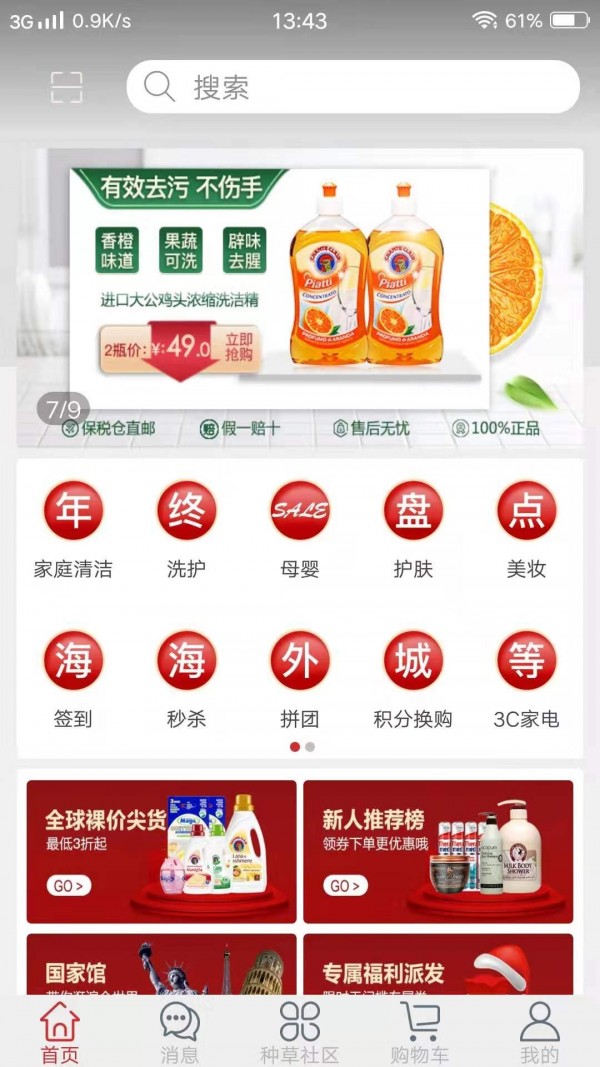Screen dimensions: 600x1067
Task: Go to the 美妆 category
Action: [x=526, y=528]
